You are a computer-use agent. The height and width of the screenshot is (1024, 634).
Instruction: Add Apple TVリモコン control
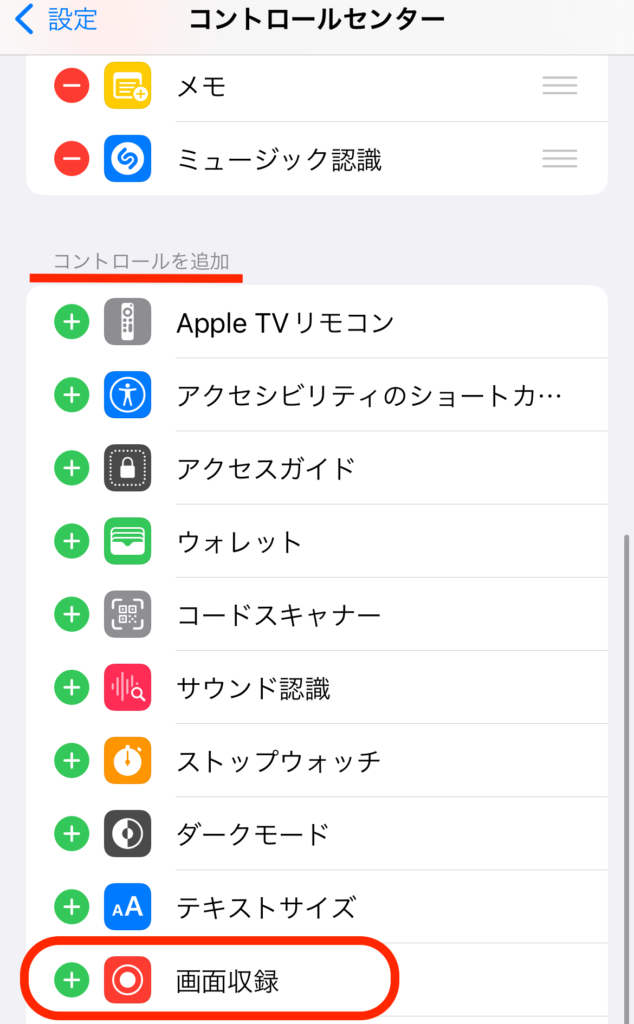tap(72, 322)
